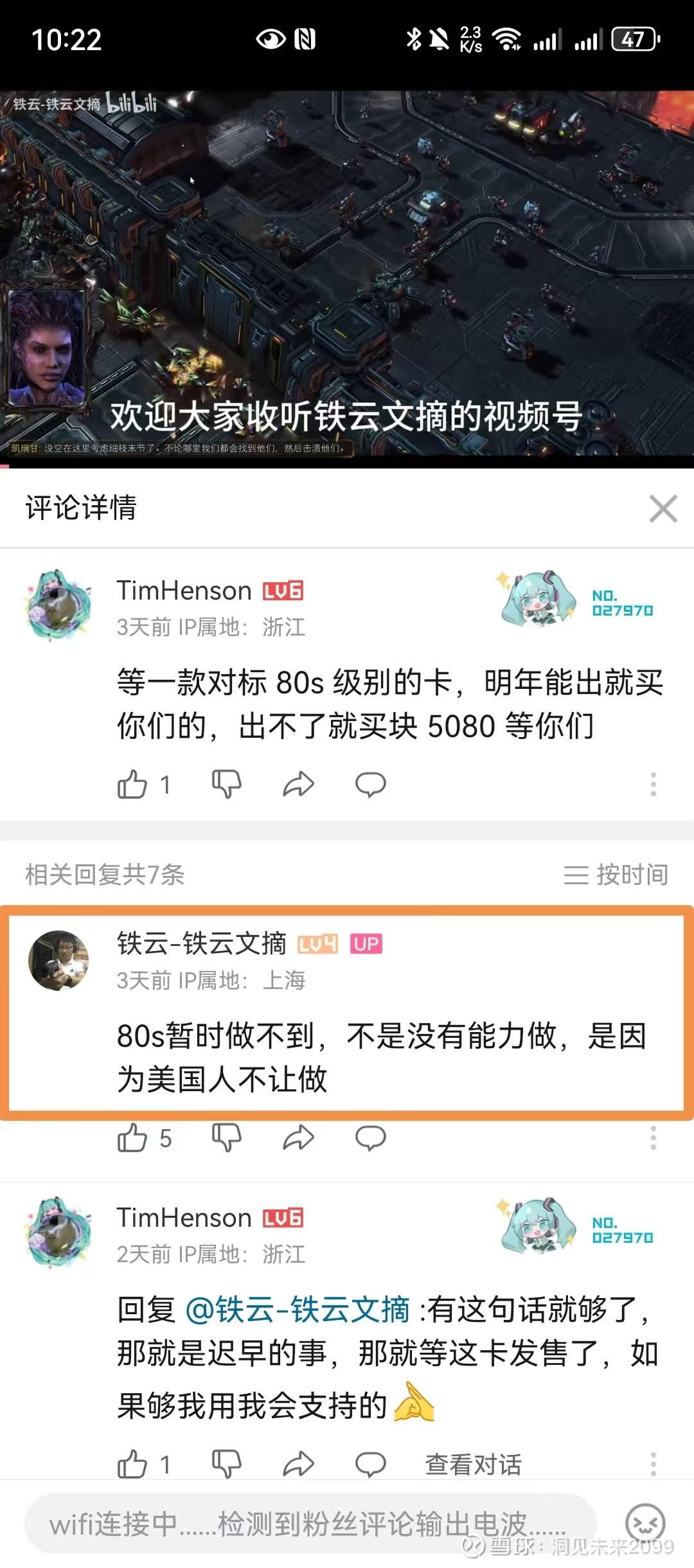Open 铁云-铁云文摘's profile avatar
694x1568 pixels.
[x=59, y=961]
